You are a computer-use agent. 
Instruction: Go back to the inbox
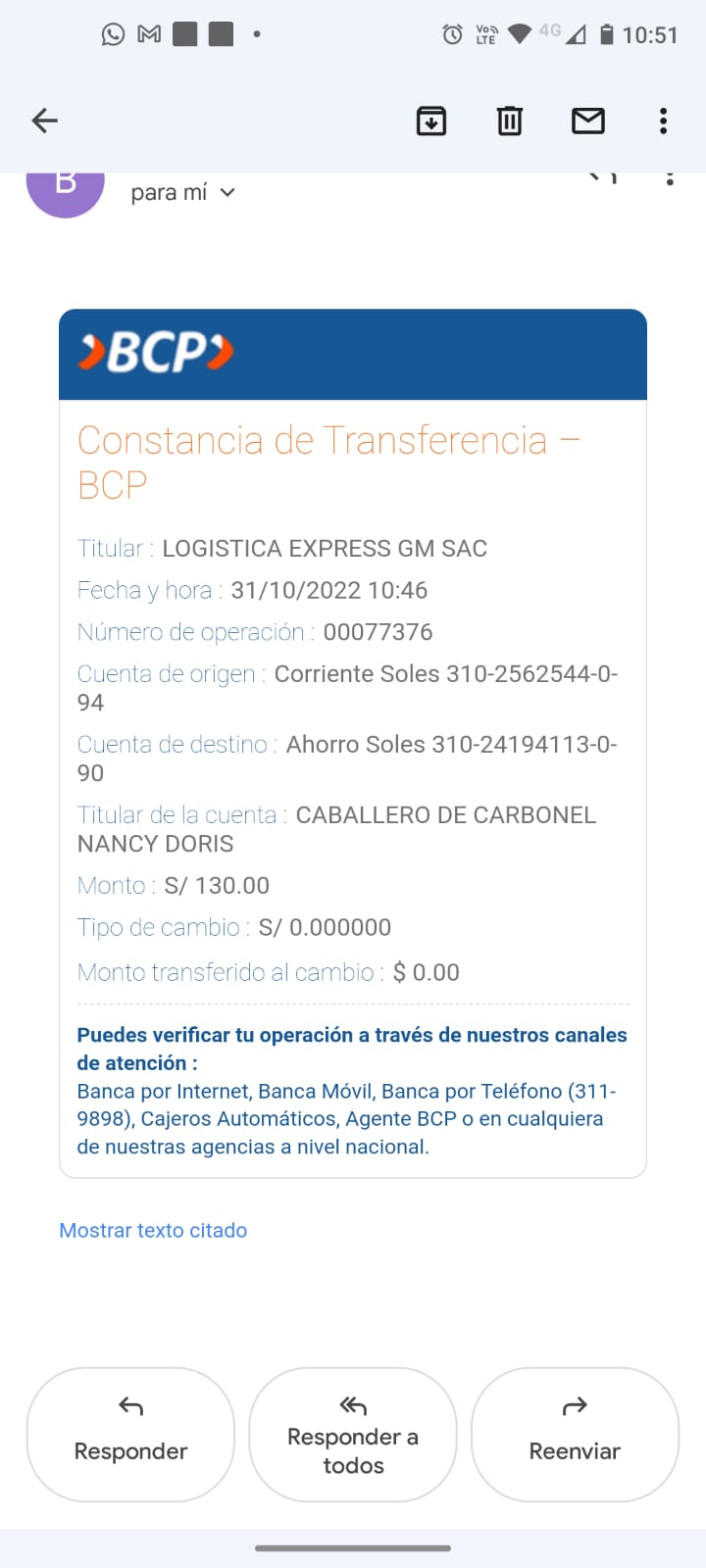click(45, 121)
